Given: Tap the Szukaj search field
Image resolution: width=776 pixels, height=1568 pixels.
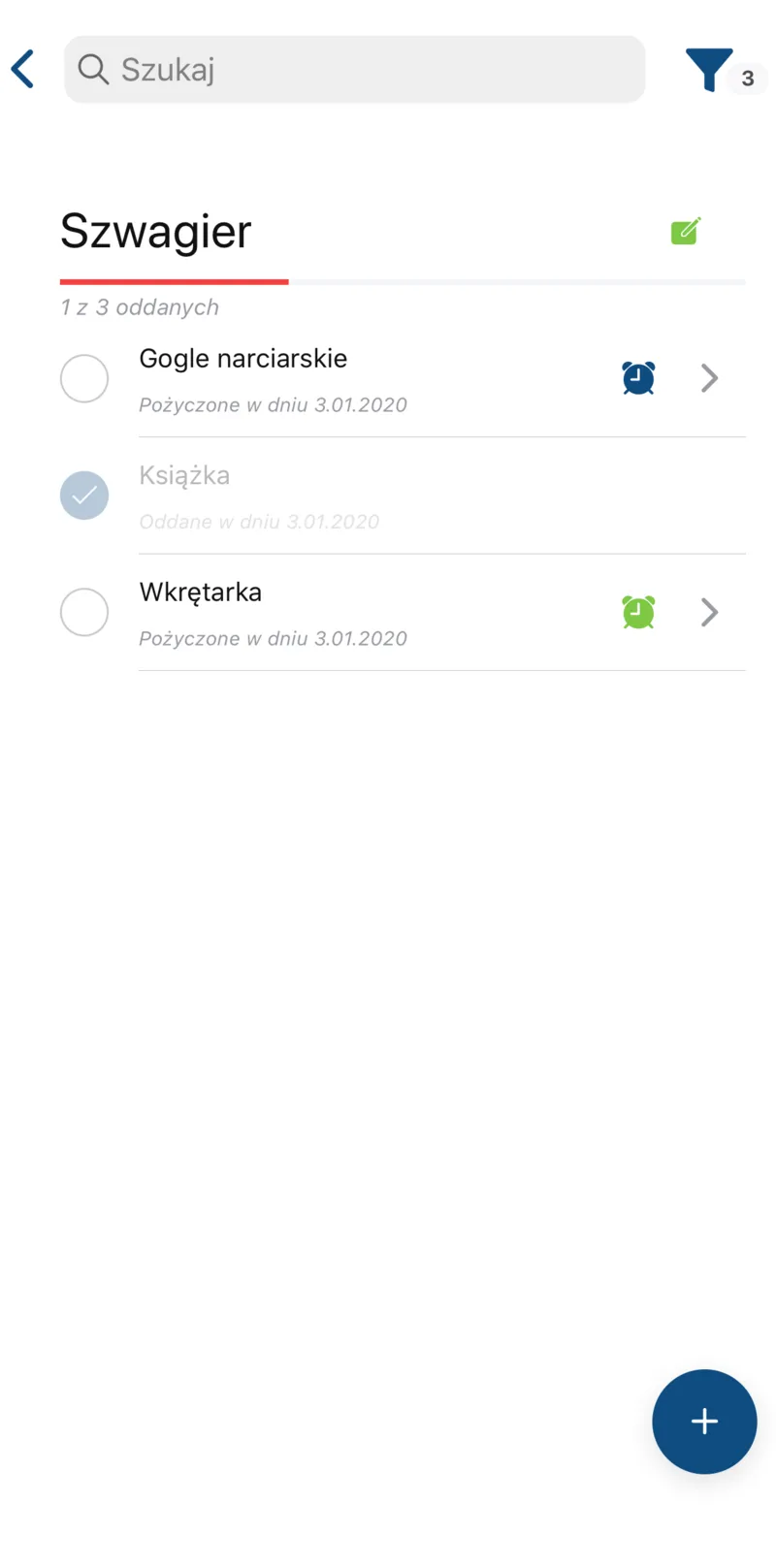Looking at the screenshot, I should (354, 70).
